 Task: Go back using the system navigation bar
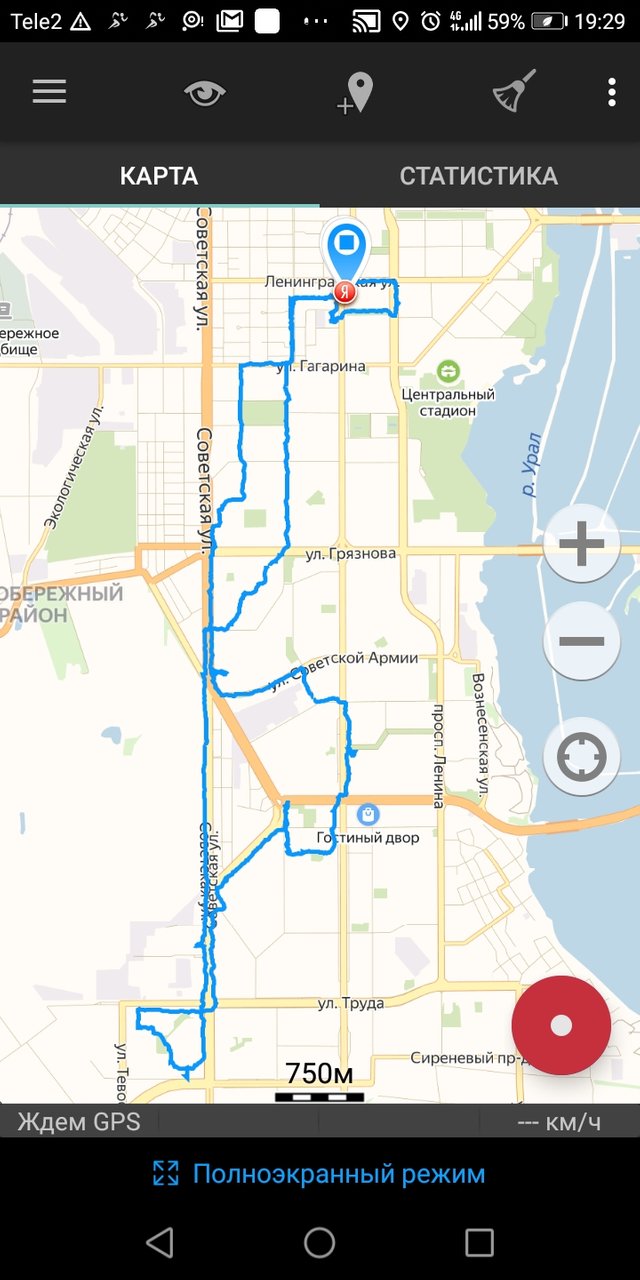click(x=160, y=1242)
